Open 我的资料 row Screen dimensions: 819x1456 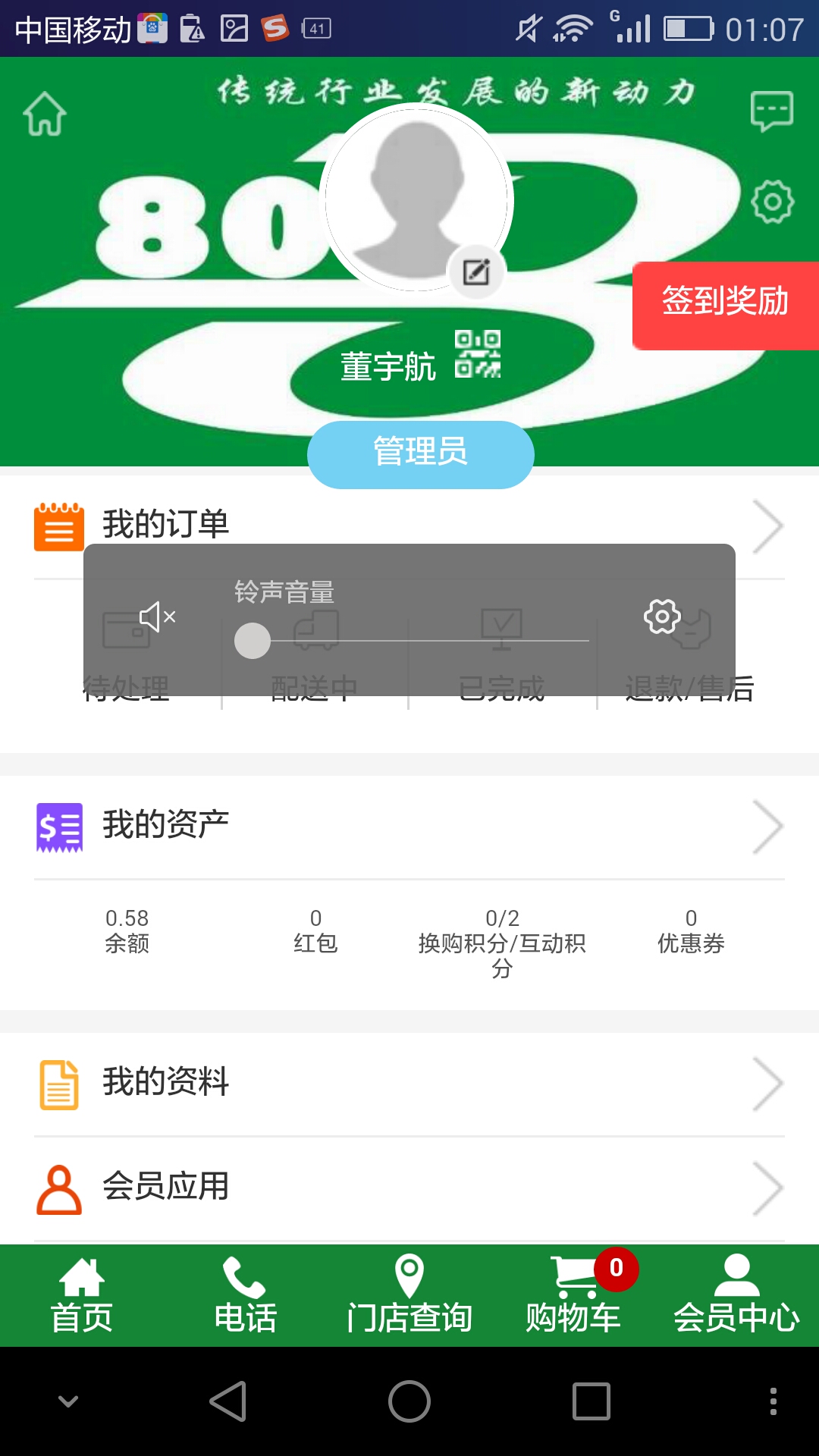409,1084
